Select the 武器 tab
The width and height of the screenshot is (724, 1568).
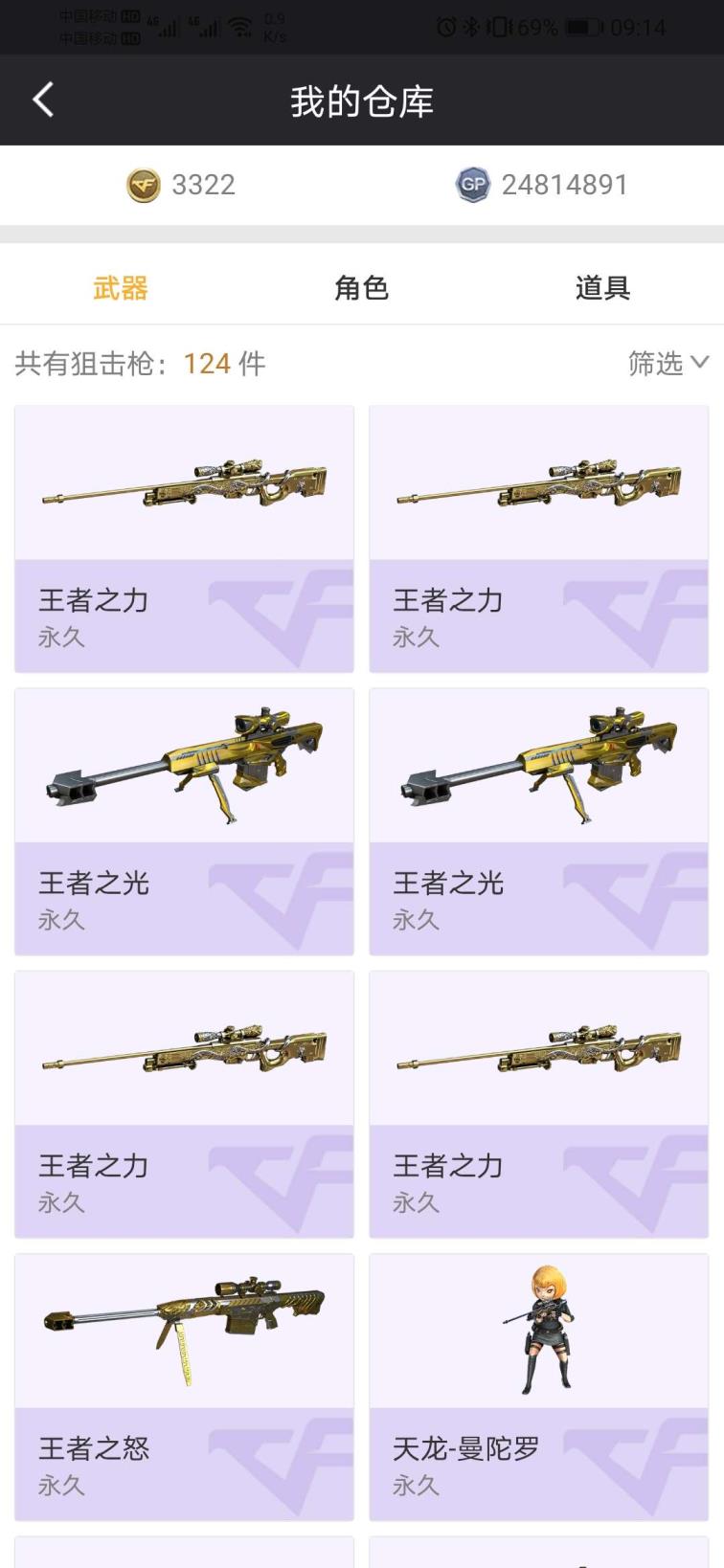coord(121,287)
